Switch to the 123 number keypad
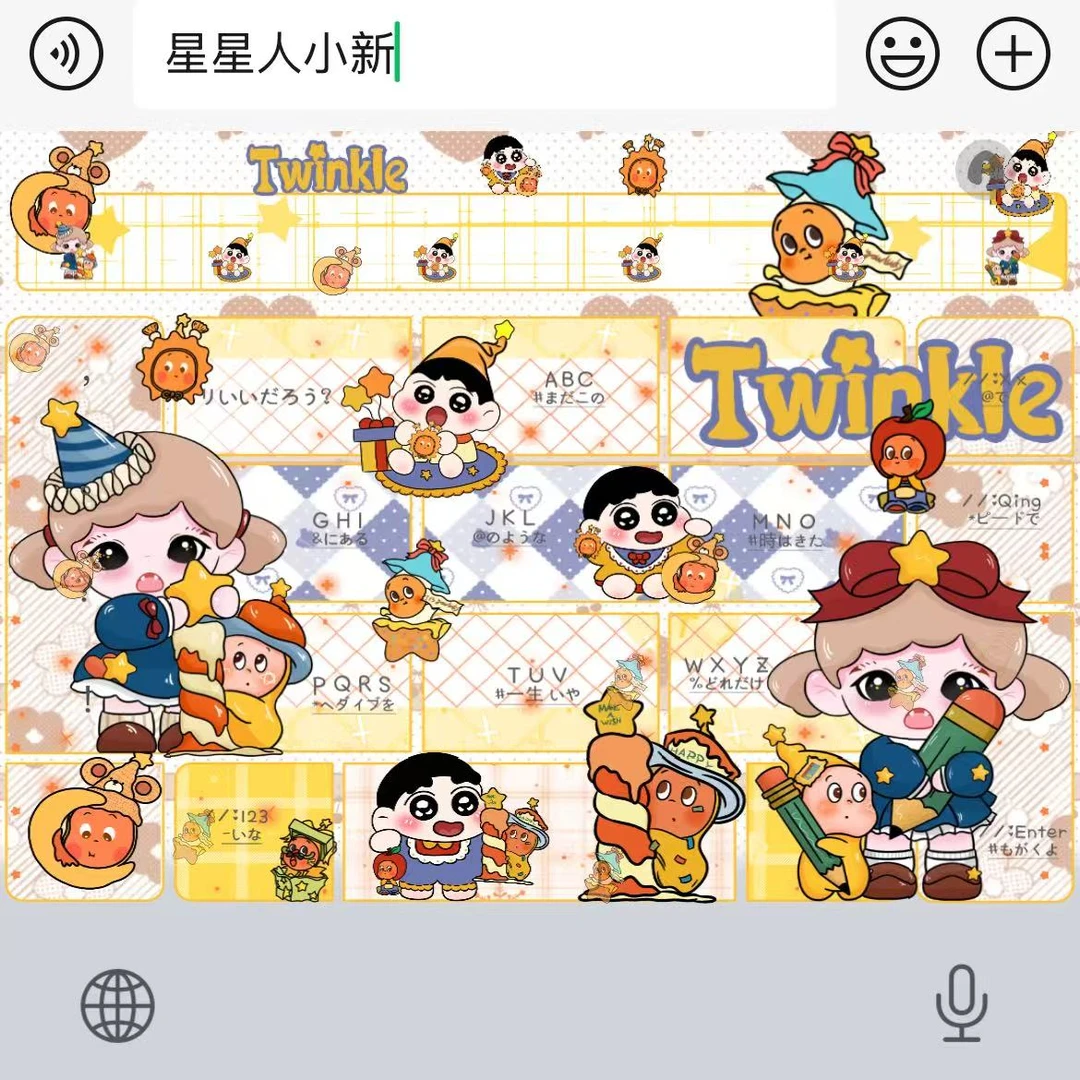The image size is (1080, 1080). pos(254,831)
